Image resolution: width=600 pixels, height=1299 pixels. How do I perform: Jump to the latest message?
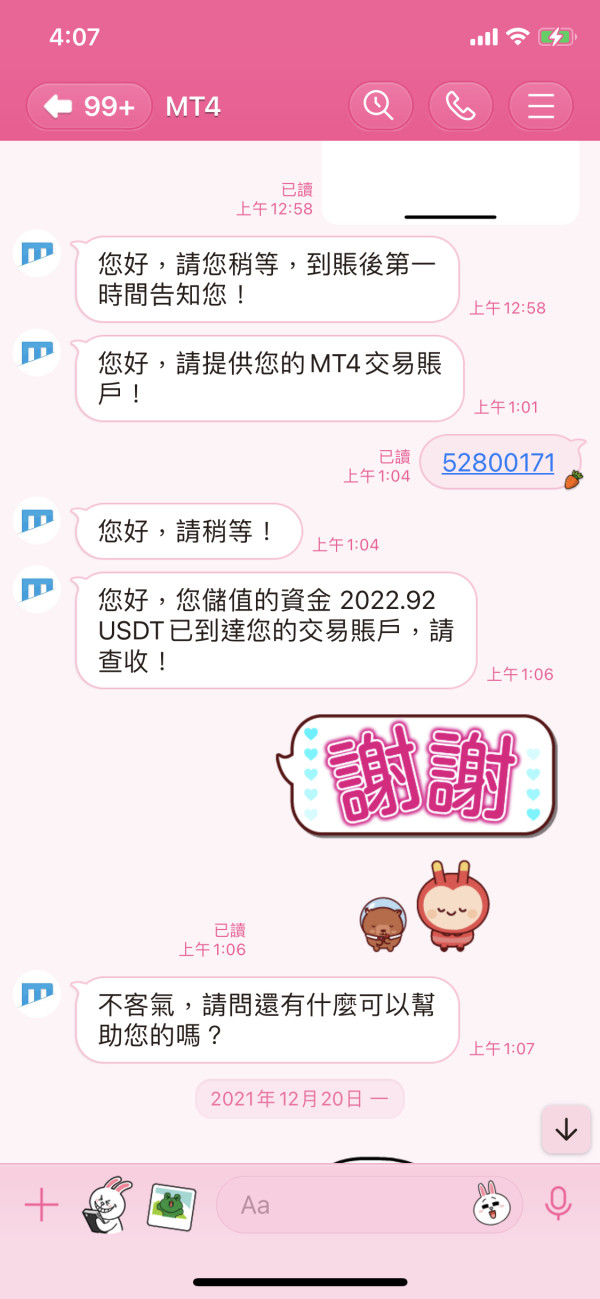tap(566, 1129)
